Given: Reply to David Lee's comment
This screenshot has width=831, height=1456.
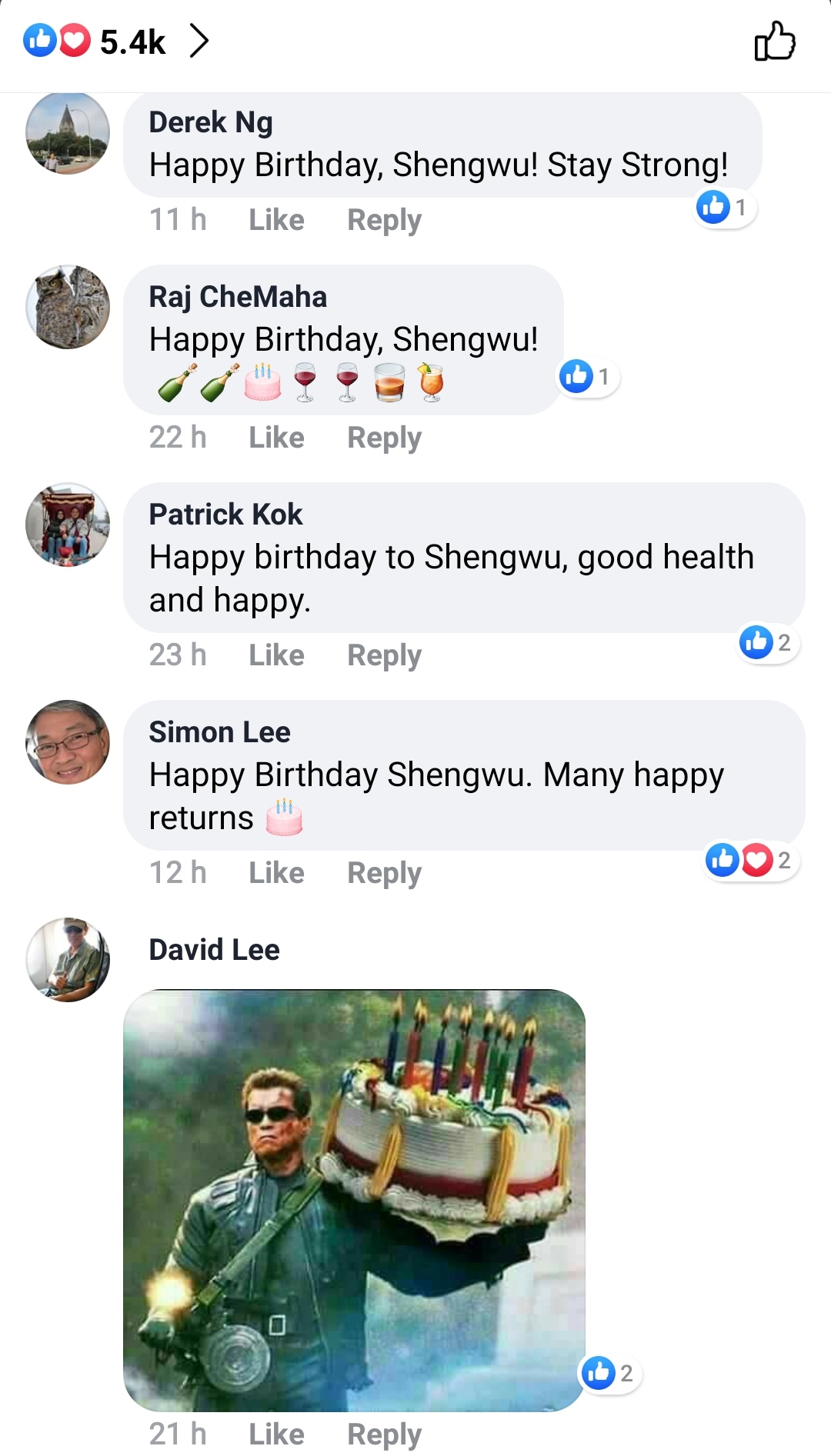Looking at the screenshot, I should [x=384, y=1434].
